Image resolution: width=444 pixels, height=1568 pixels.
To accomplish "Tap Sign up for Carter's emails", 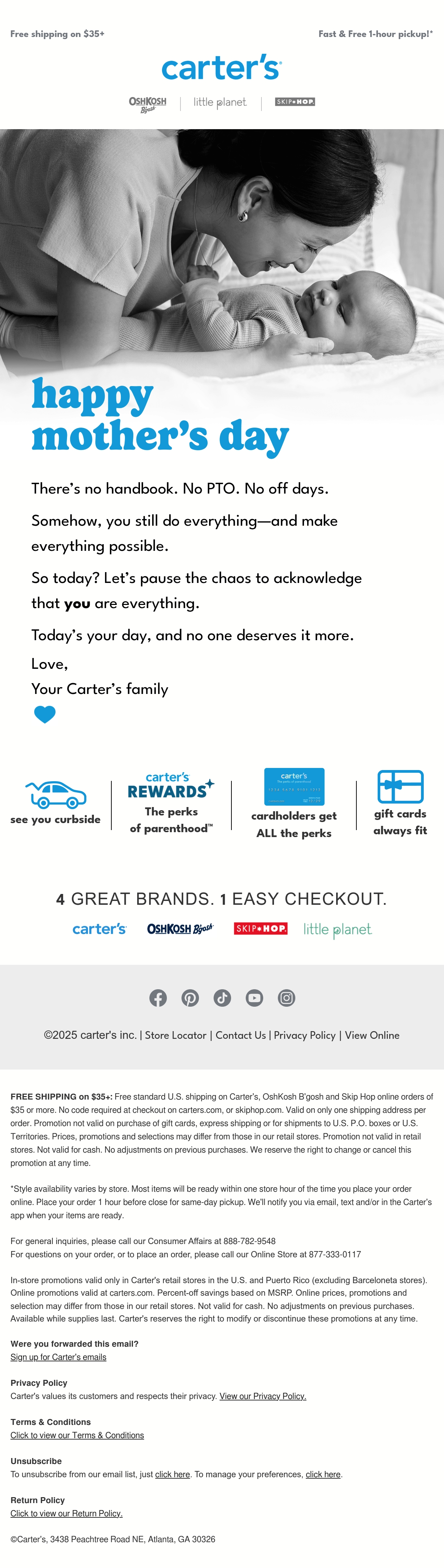I will pyautogui.click(x=59, y=1358).
